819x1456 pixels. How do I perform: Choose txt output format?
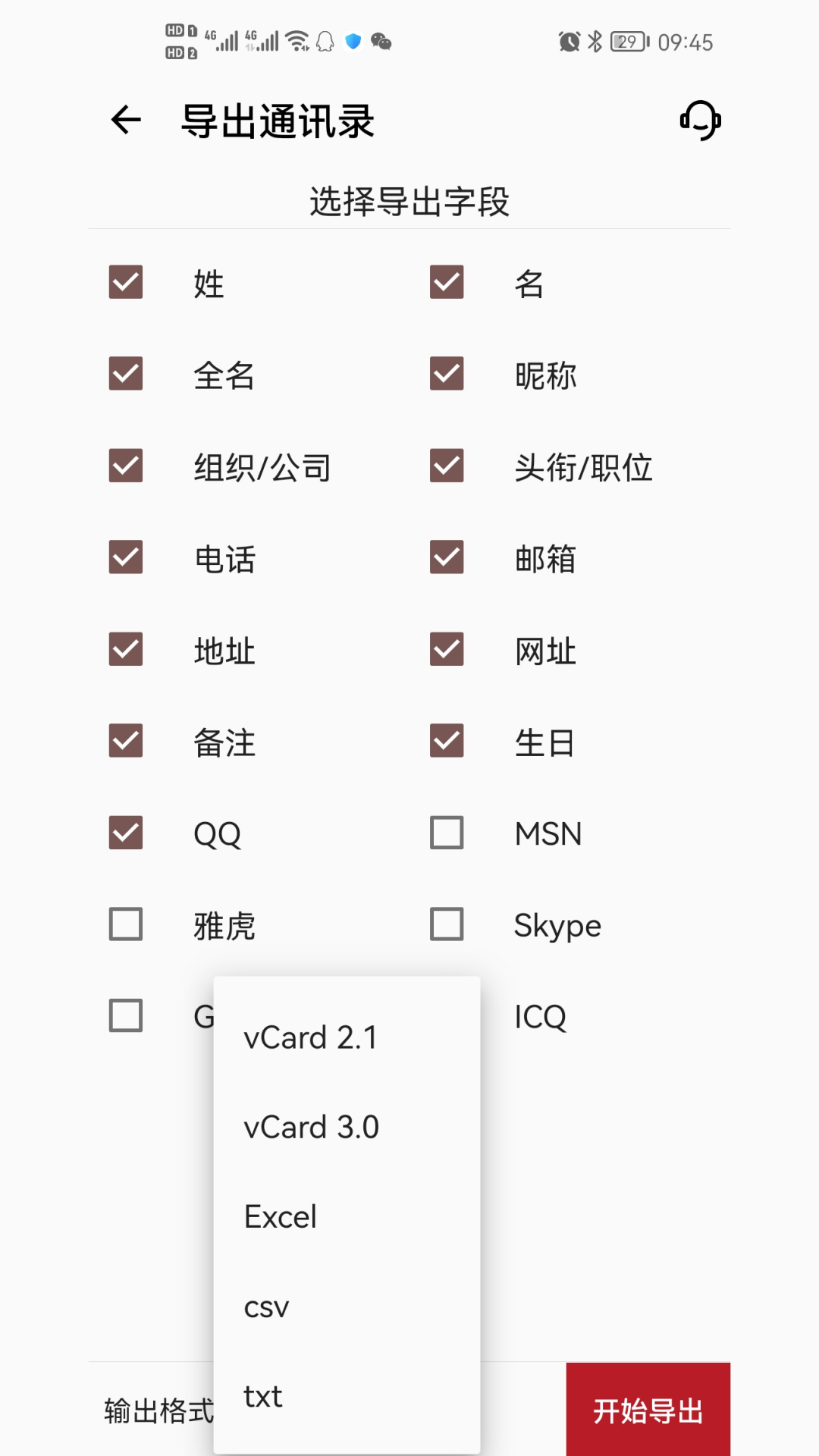pos(263,1396)
